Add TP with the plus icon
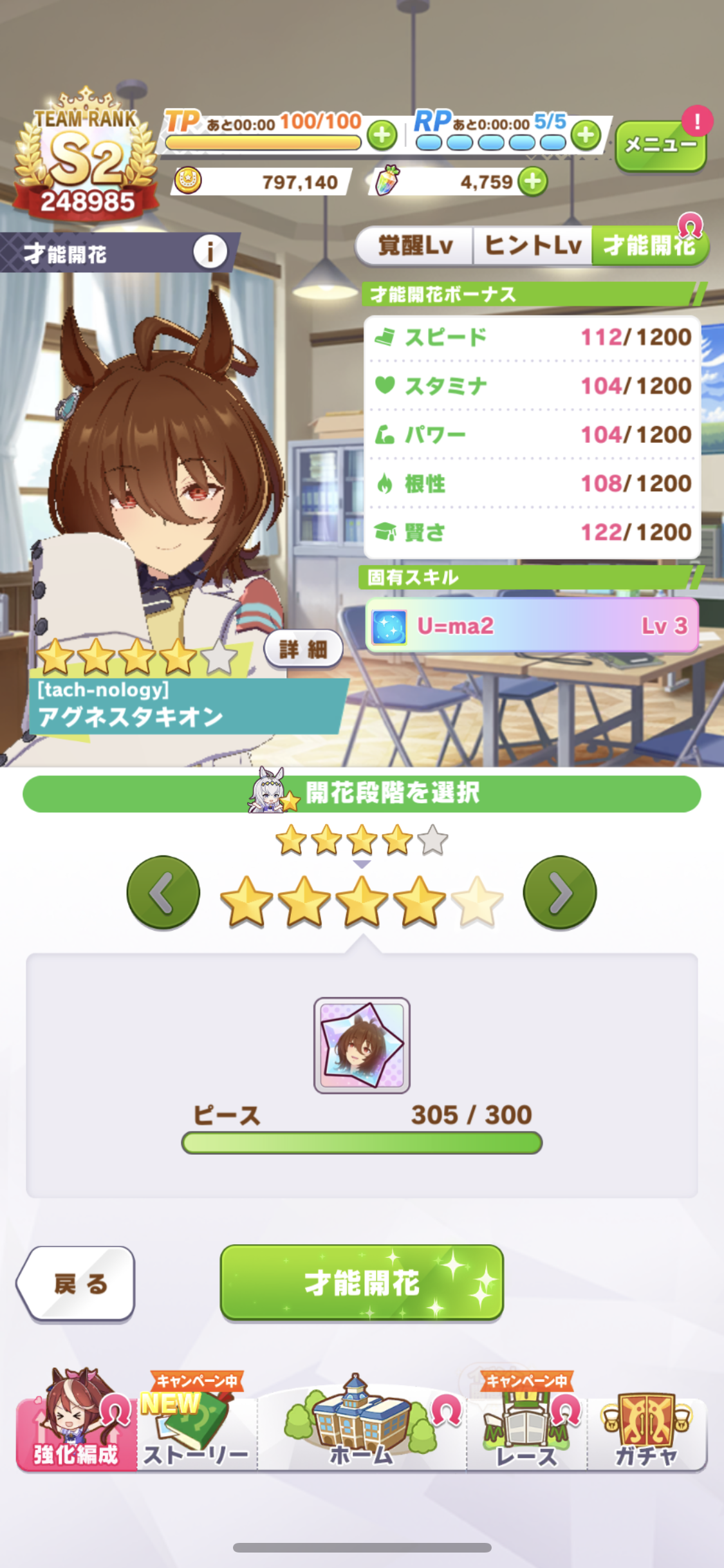The image size is (724, 1568). pyautogui.click(x=382, y=136)
